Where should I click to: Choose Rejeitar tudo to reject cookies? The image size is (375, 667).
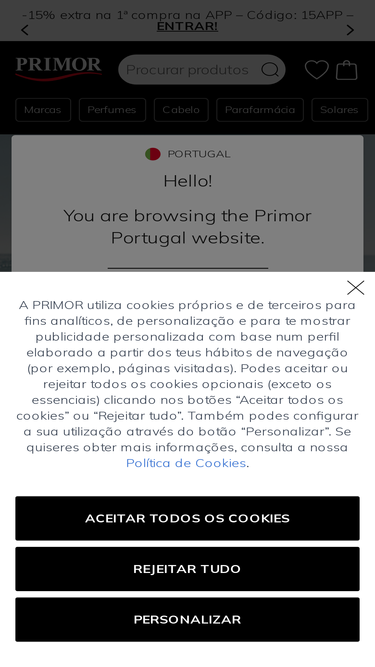coord(187,569)
